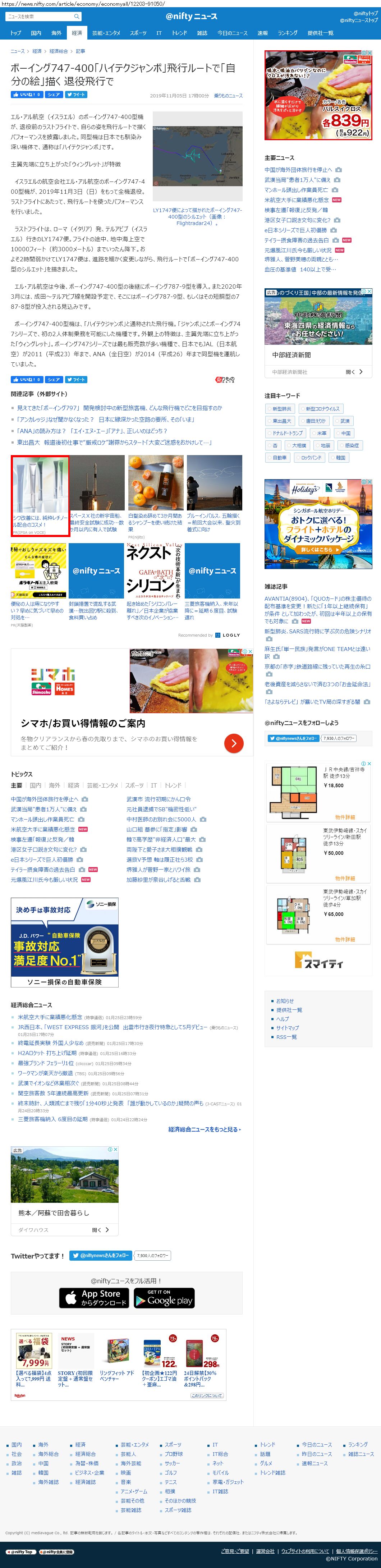Screen dimensions: 381x1568
Task: Open the RSS一覧 link
Action: point(286,1037)
